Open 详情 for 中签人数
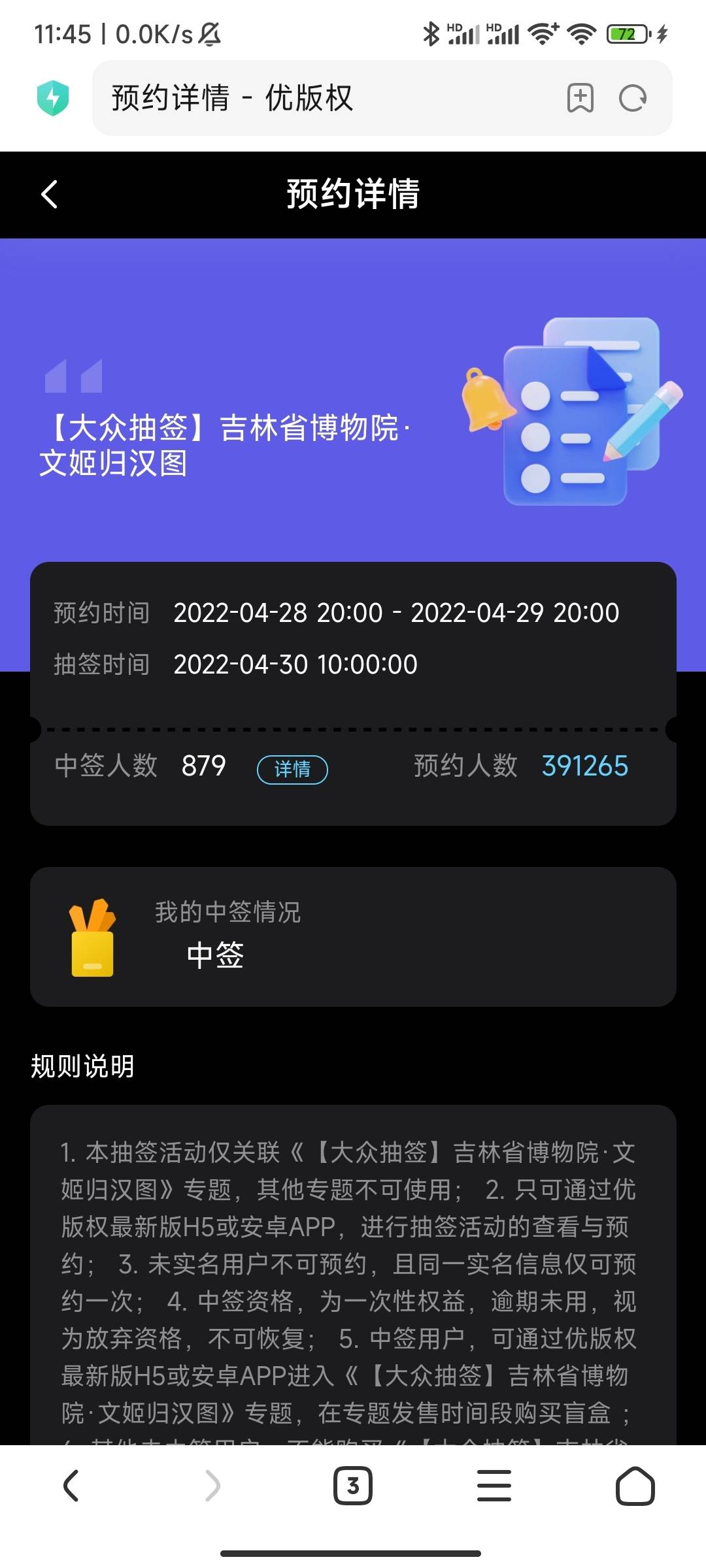The height and width of the screenshot is (1568, 706). tap(292, 769)
